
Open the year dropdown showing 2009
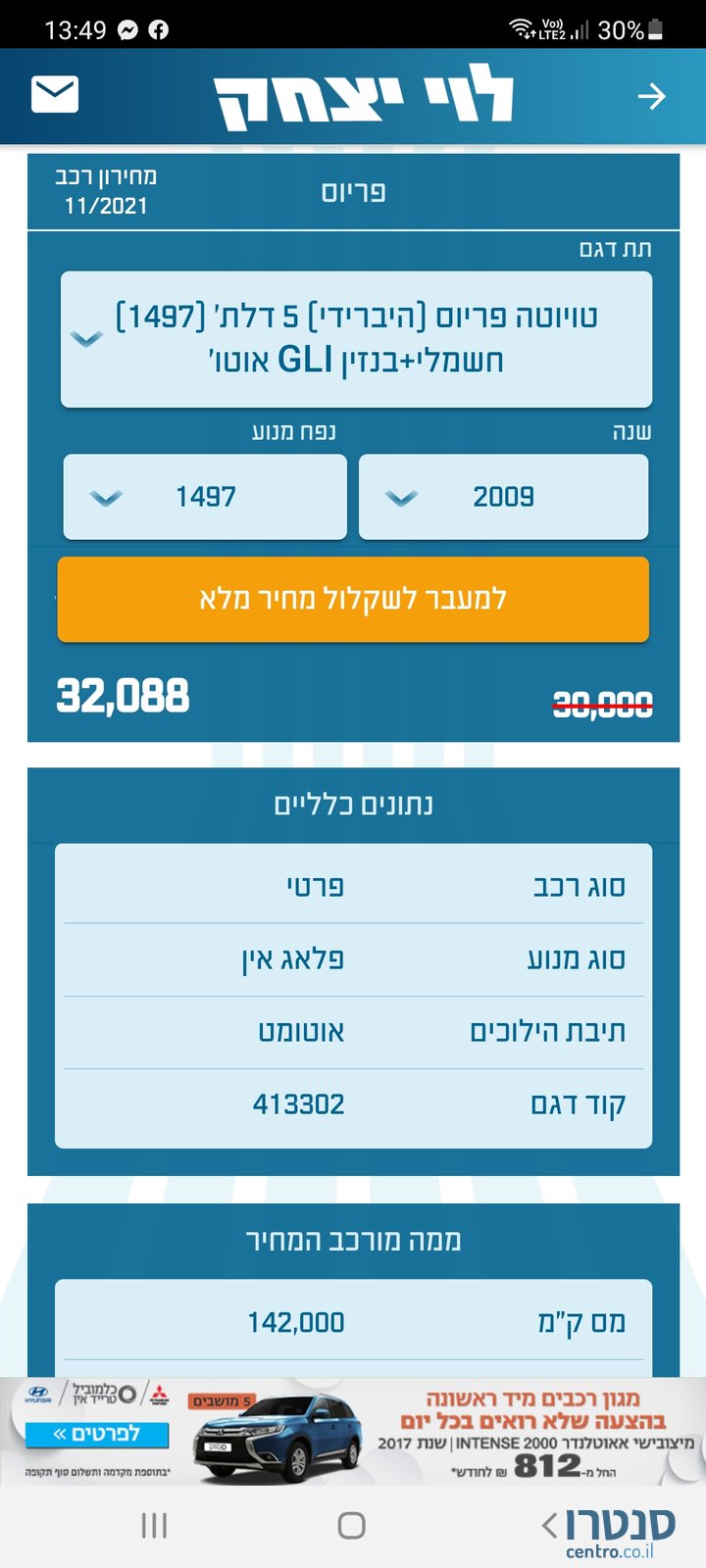[x=503, y=497]
